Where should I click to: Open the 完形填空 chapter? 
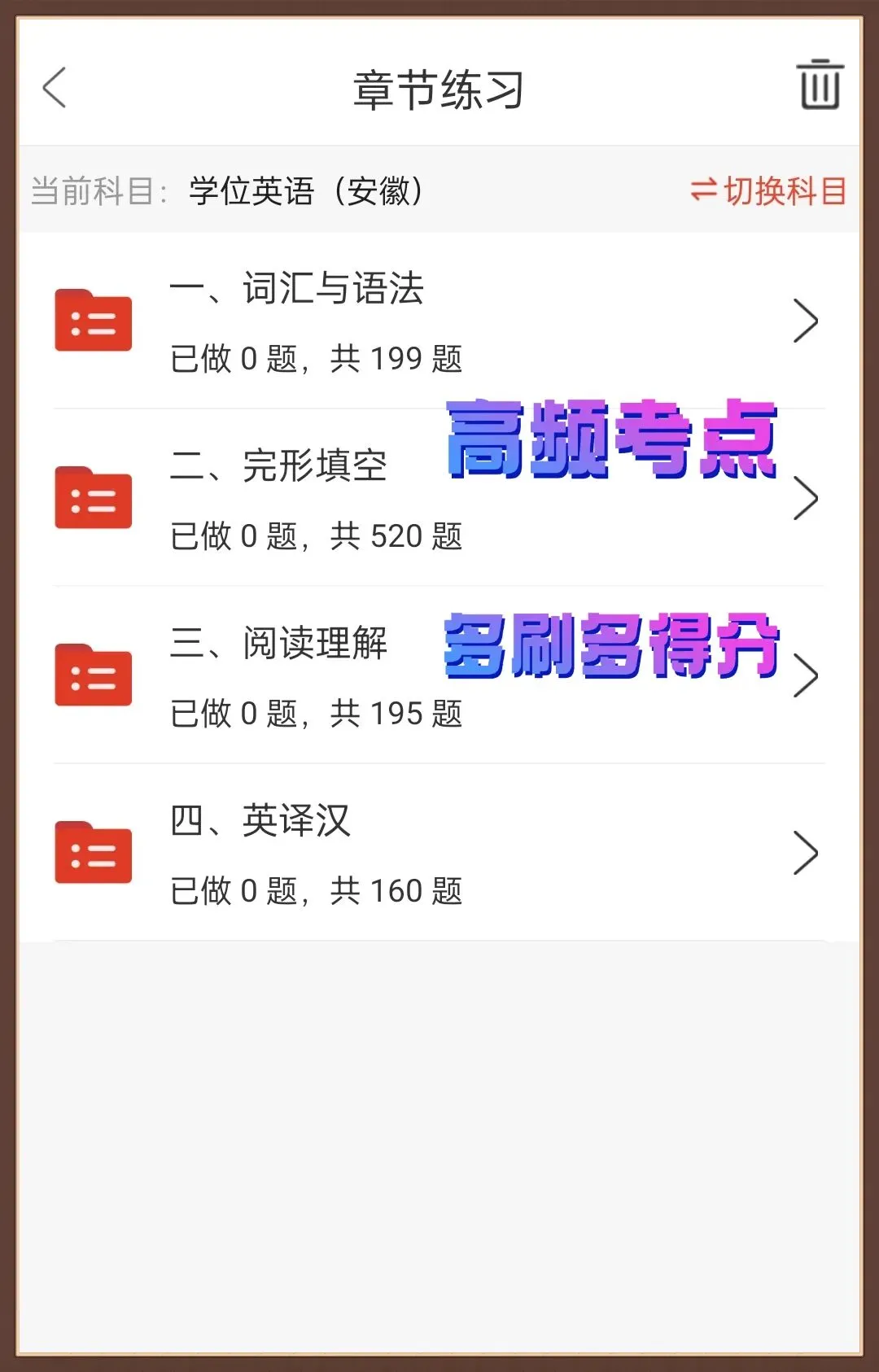(439, 498)
